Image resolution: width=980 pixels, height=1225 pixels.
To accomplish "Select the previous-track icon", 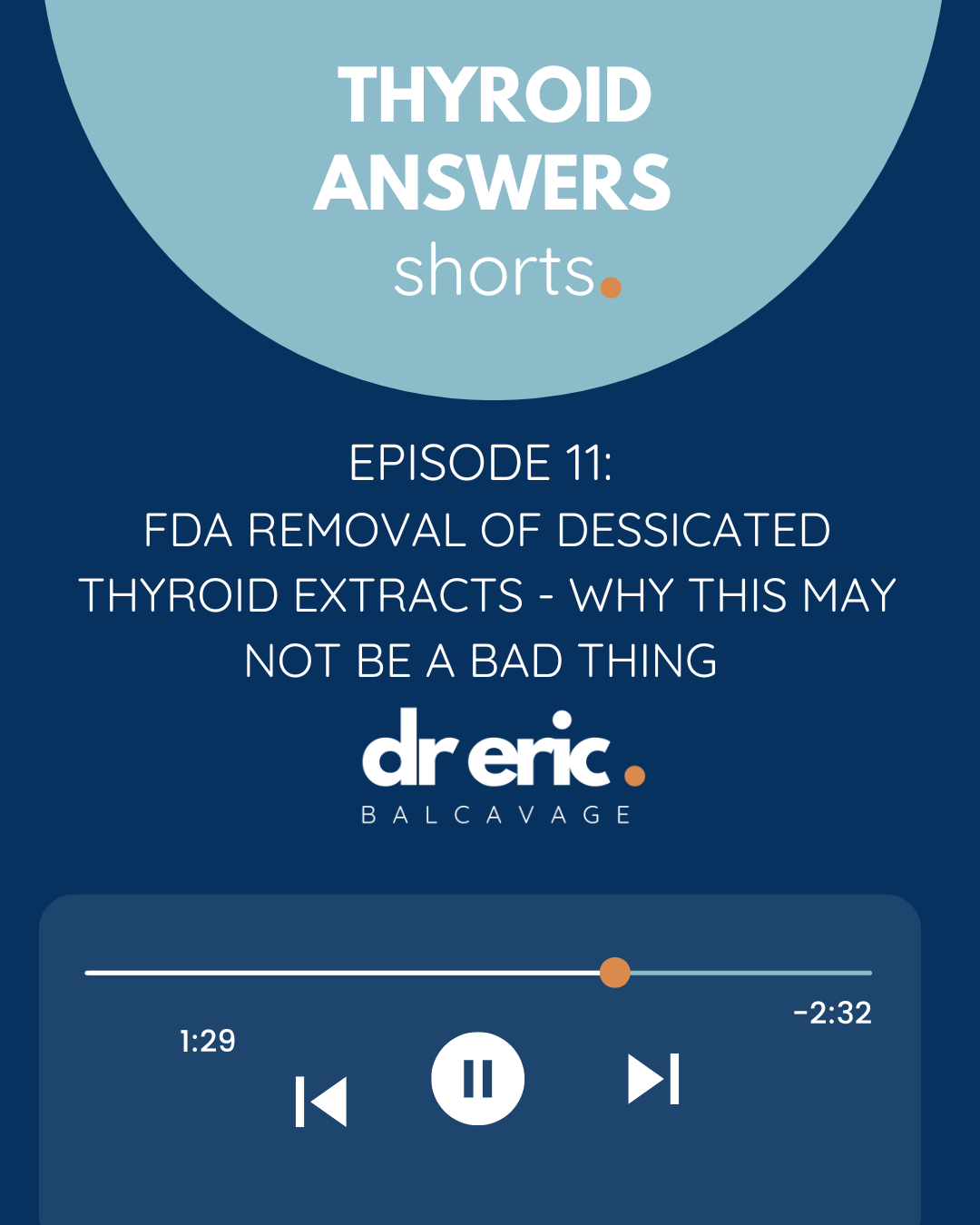I will 322,1102.
